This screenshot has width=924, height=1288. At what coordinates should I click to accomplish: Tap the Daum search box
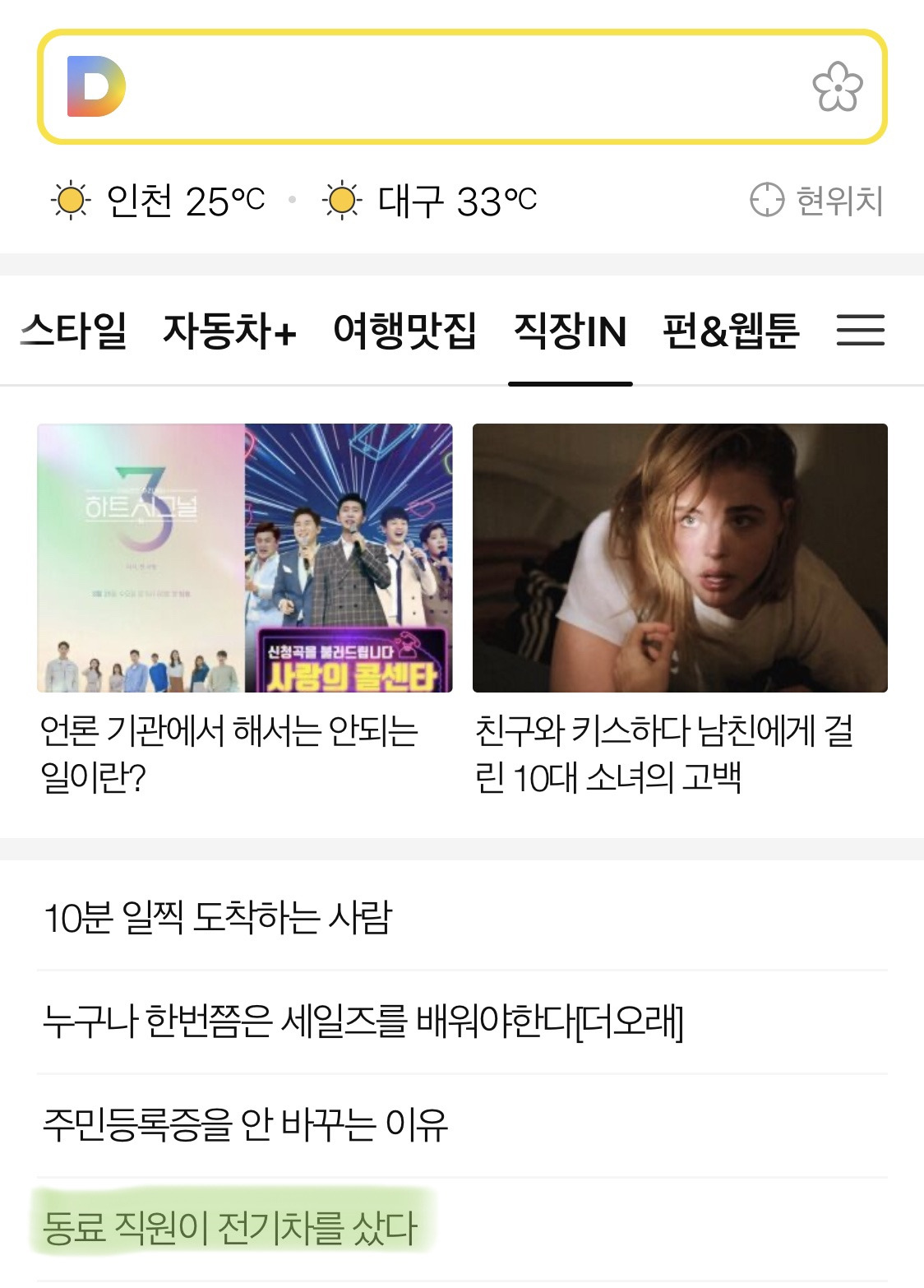pos(460,87)
